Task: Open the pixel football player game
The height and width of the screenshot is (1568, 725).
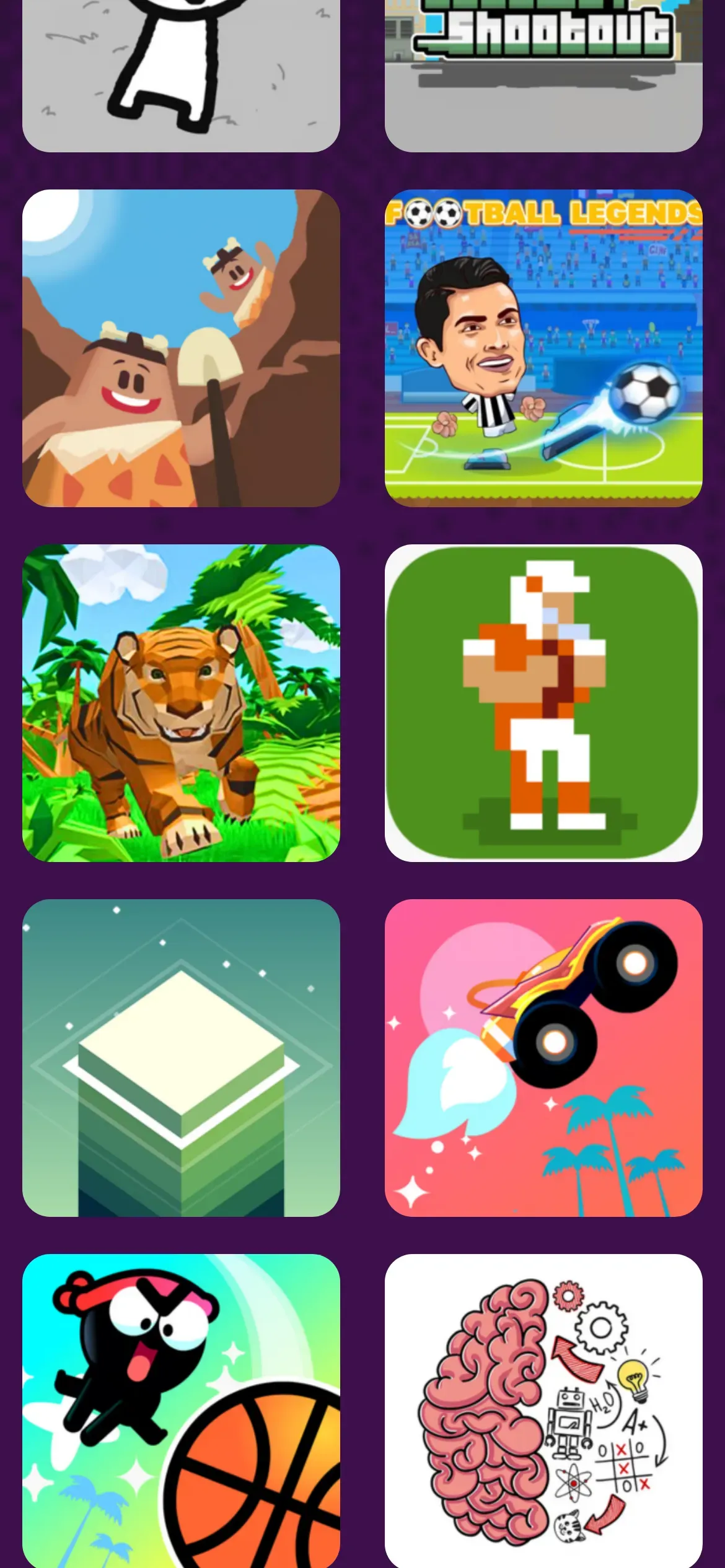Action: [543, 703]
